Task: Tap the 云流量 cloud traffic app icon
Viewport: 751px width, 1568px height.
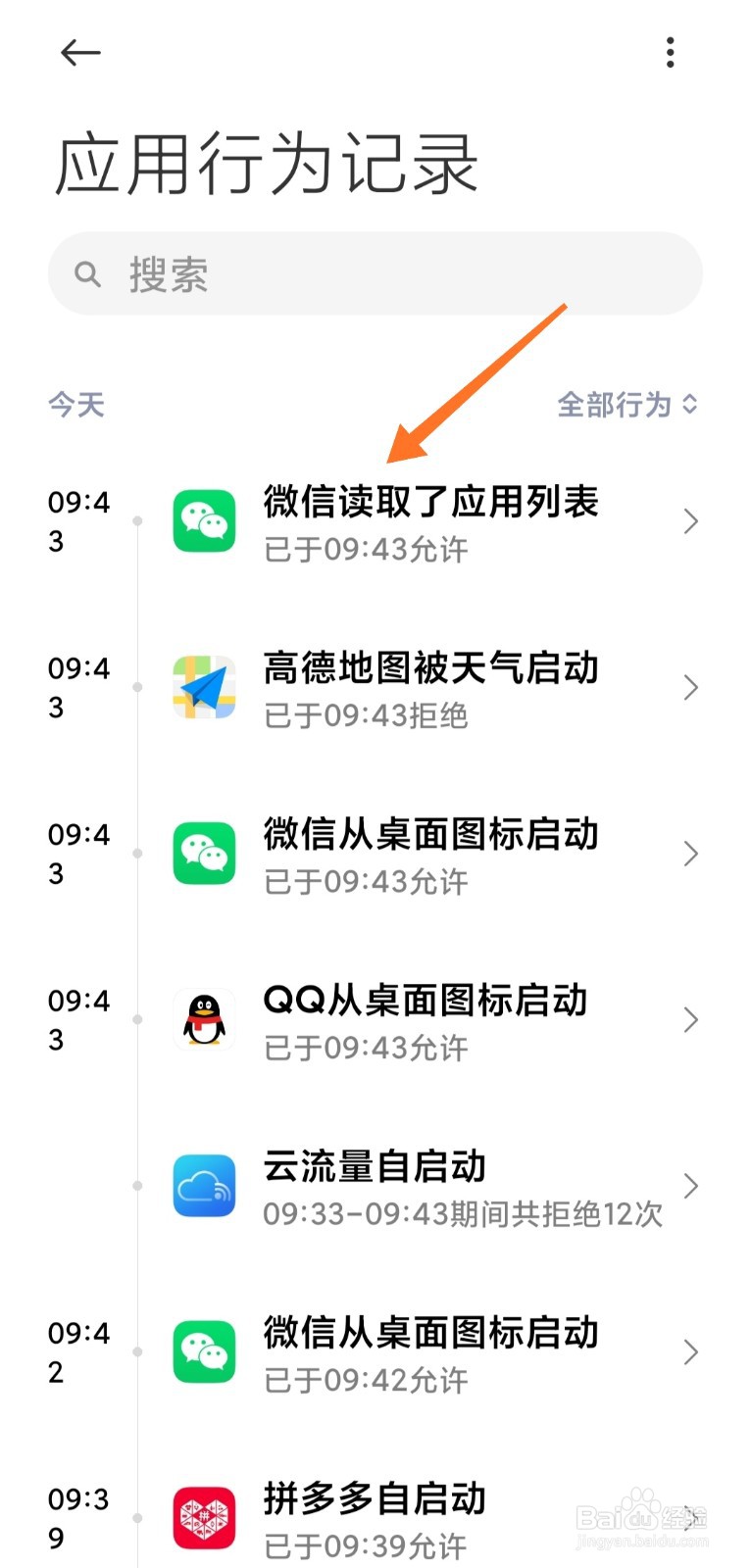Action: tap(203, 1186)
